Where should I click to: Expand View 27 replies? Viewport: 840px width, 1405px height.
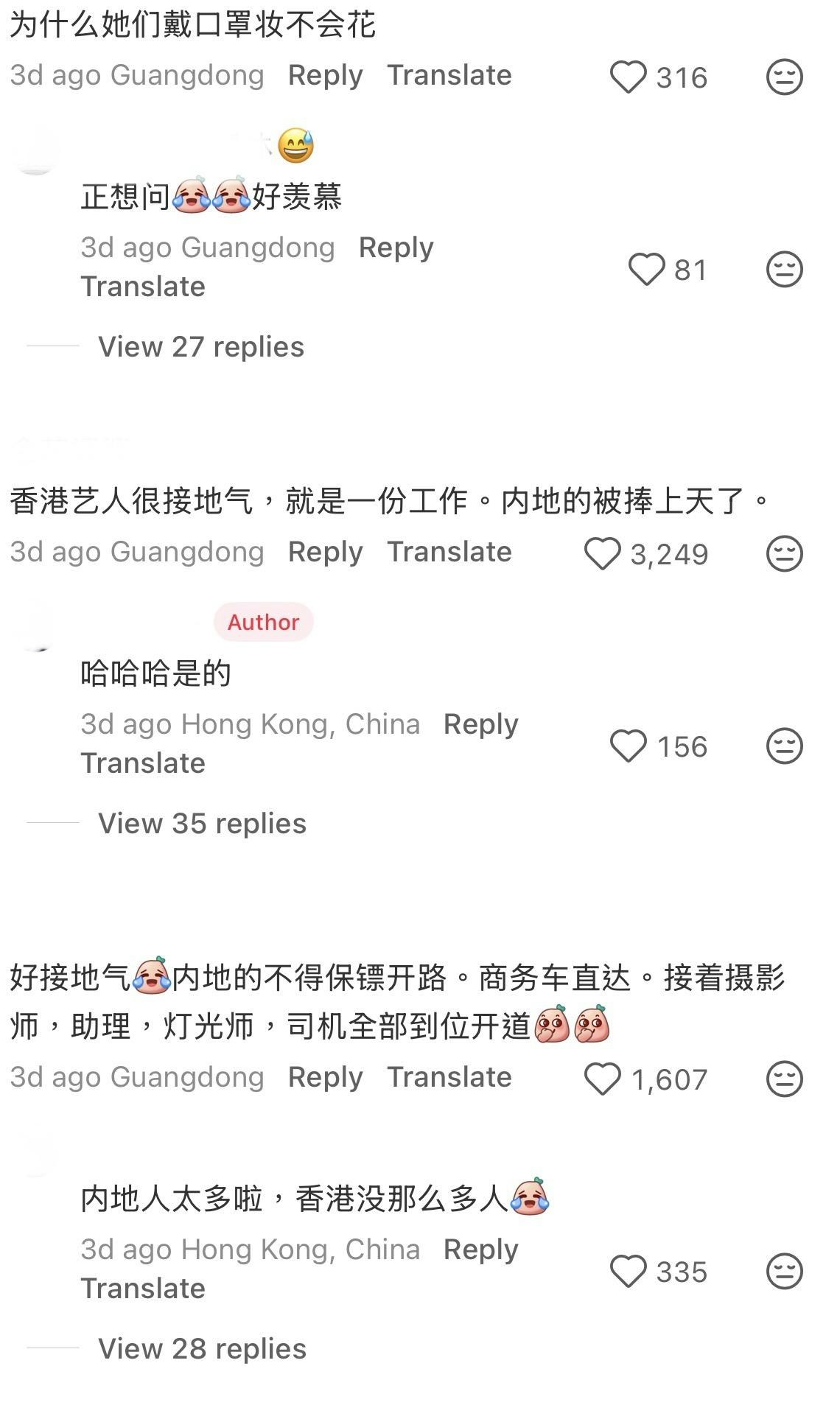coord(200,347)
